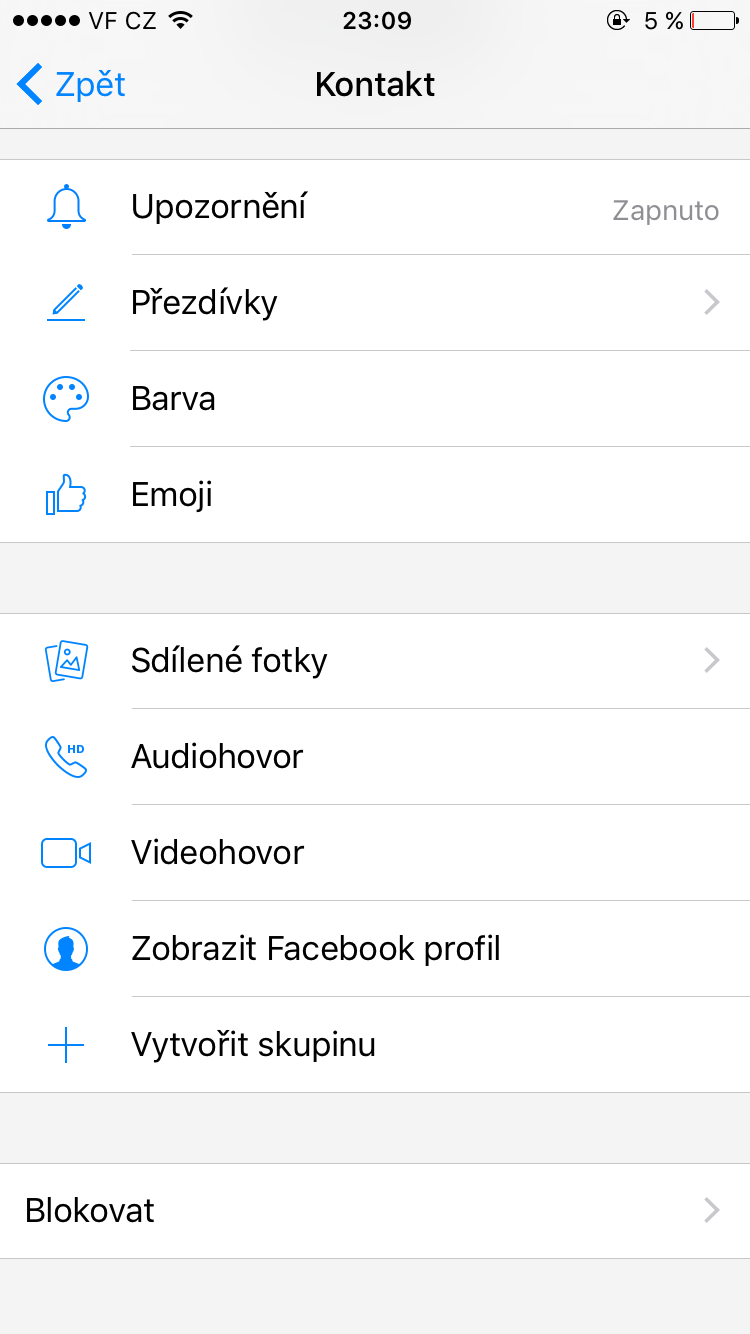Open the Blokovat block options
Viewport: 750px width, 1334px height.
pyautogui.click(x=375, y=1211)
